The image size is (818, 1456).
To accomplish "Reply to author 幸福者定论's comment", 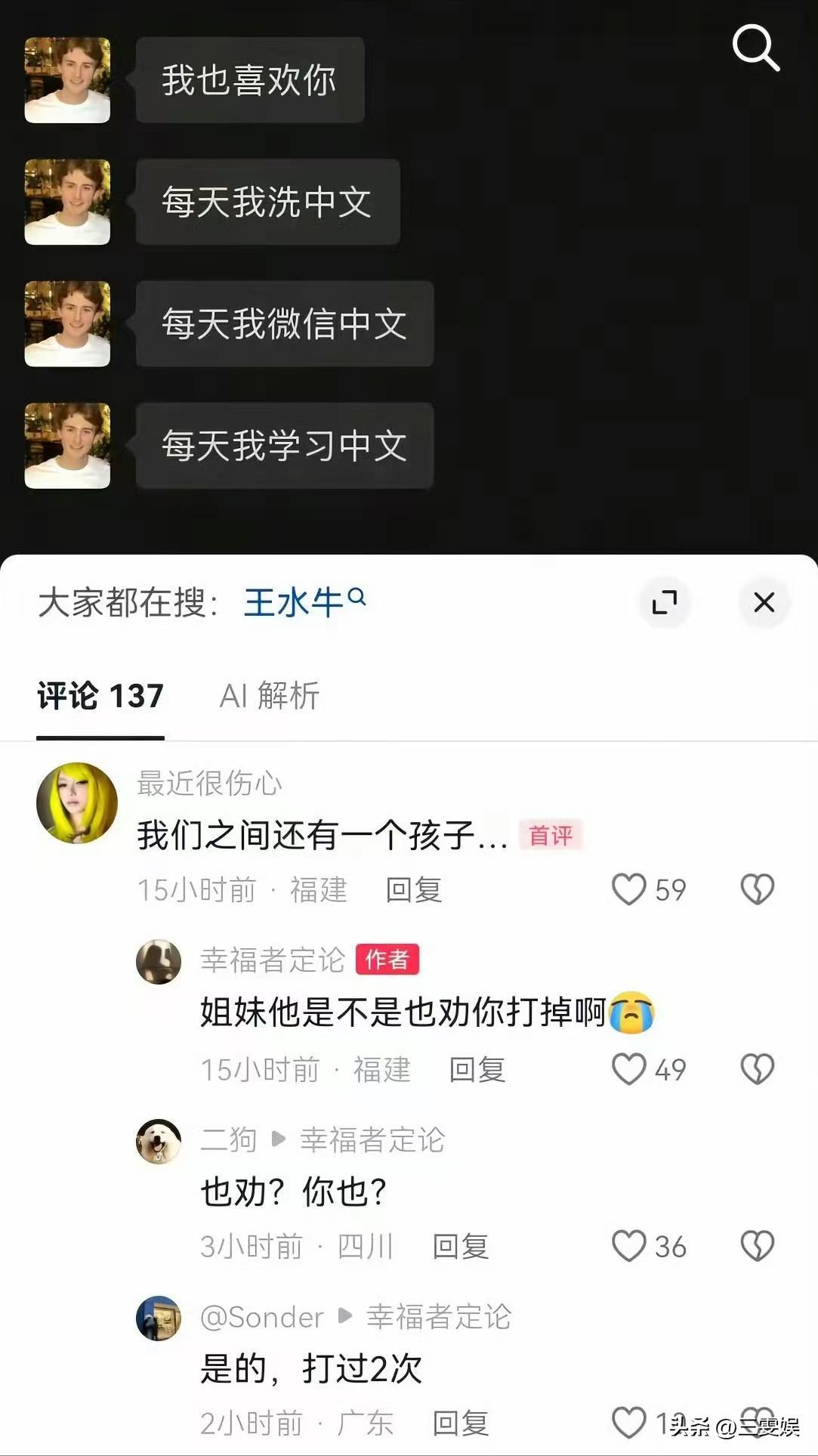I will [477, 1069].
